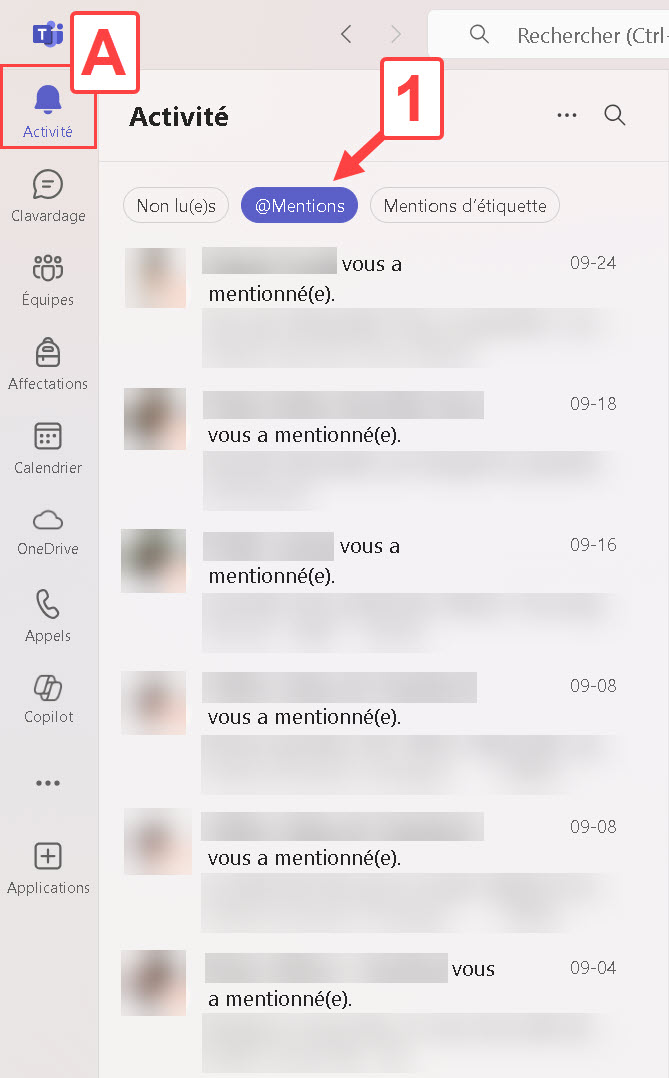The height and width of the screenshot is (1078, 669).
Task: Go back with the left arrow
Action: coord(346,35)
